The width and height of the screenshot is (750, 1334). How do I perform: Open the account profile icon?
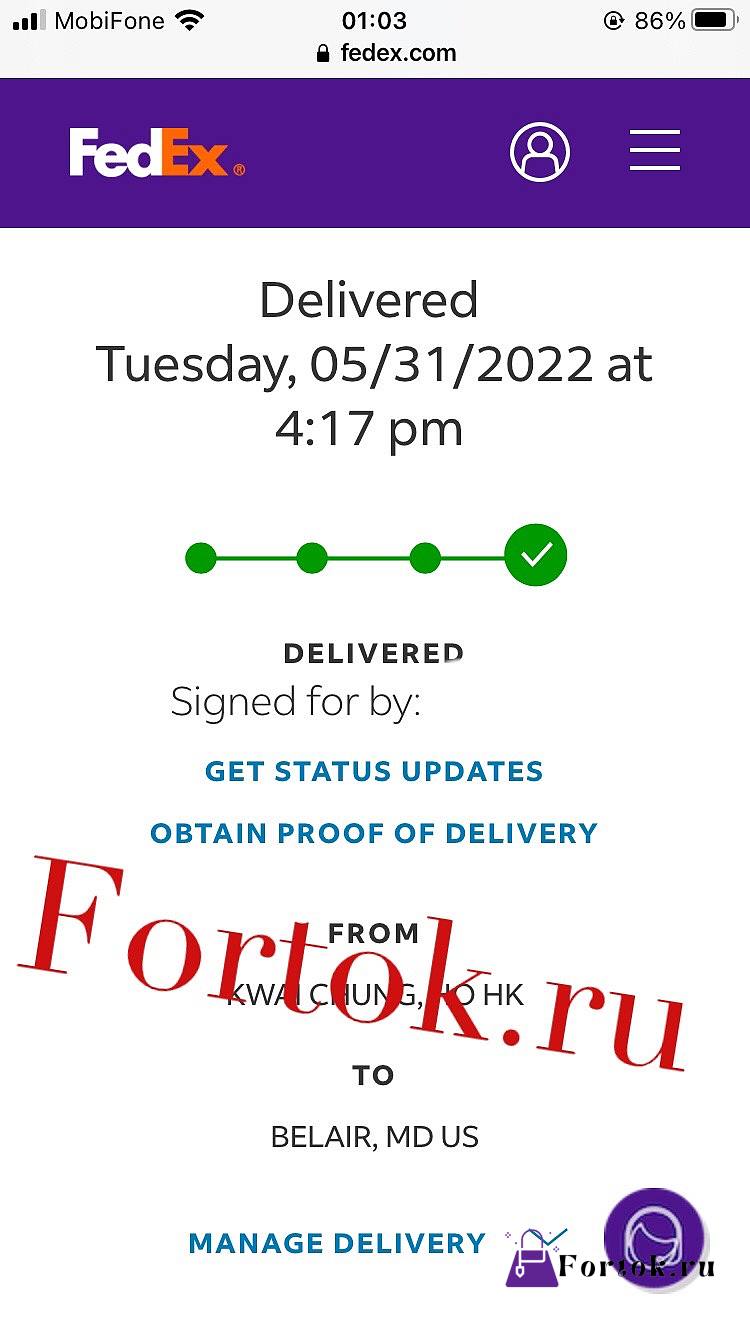point(540,152)
